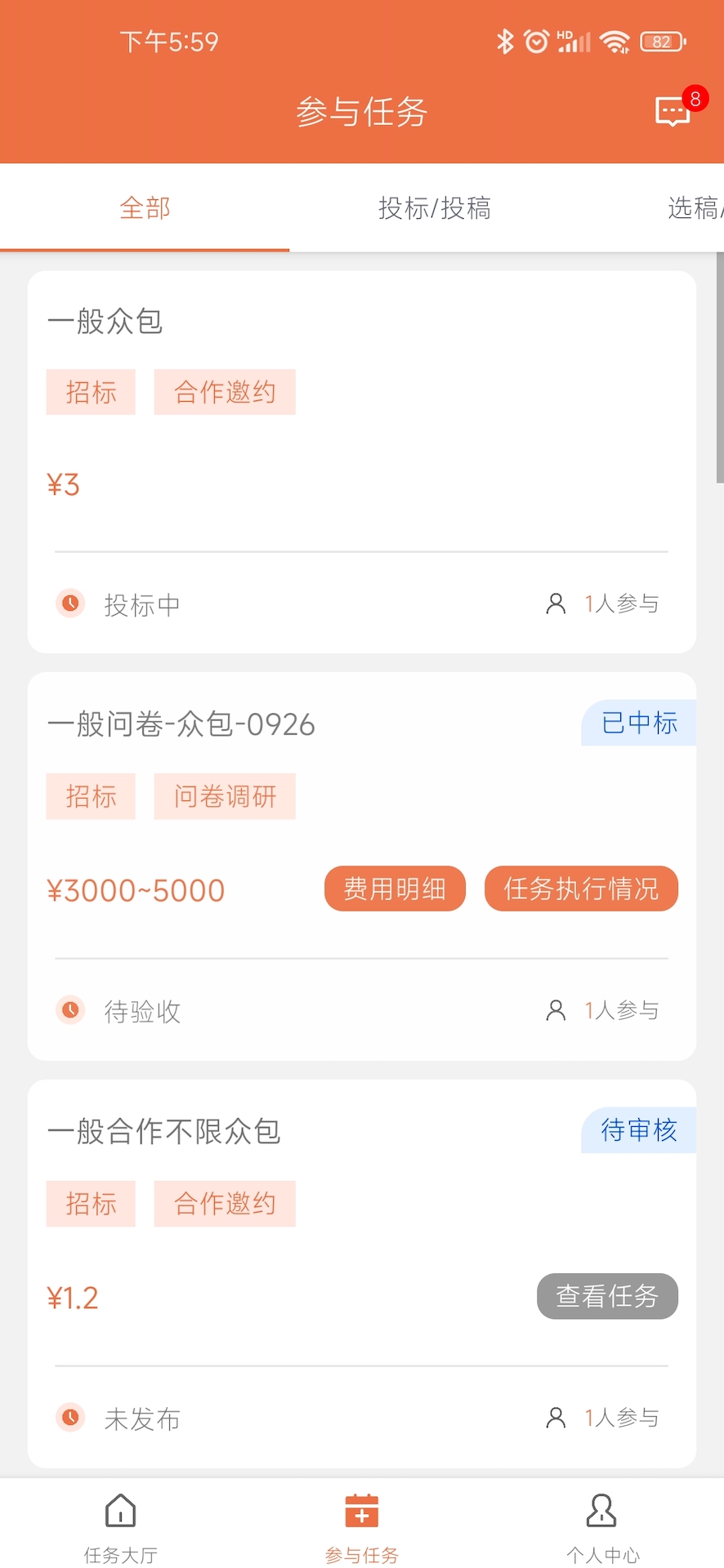Select the 问卷调研 tag

tap(225, 795)
